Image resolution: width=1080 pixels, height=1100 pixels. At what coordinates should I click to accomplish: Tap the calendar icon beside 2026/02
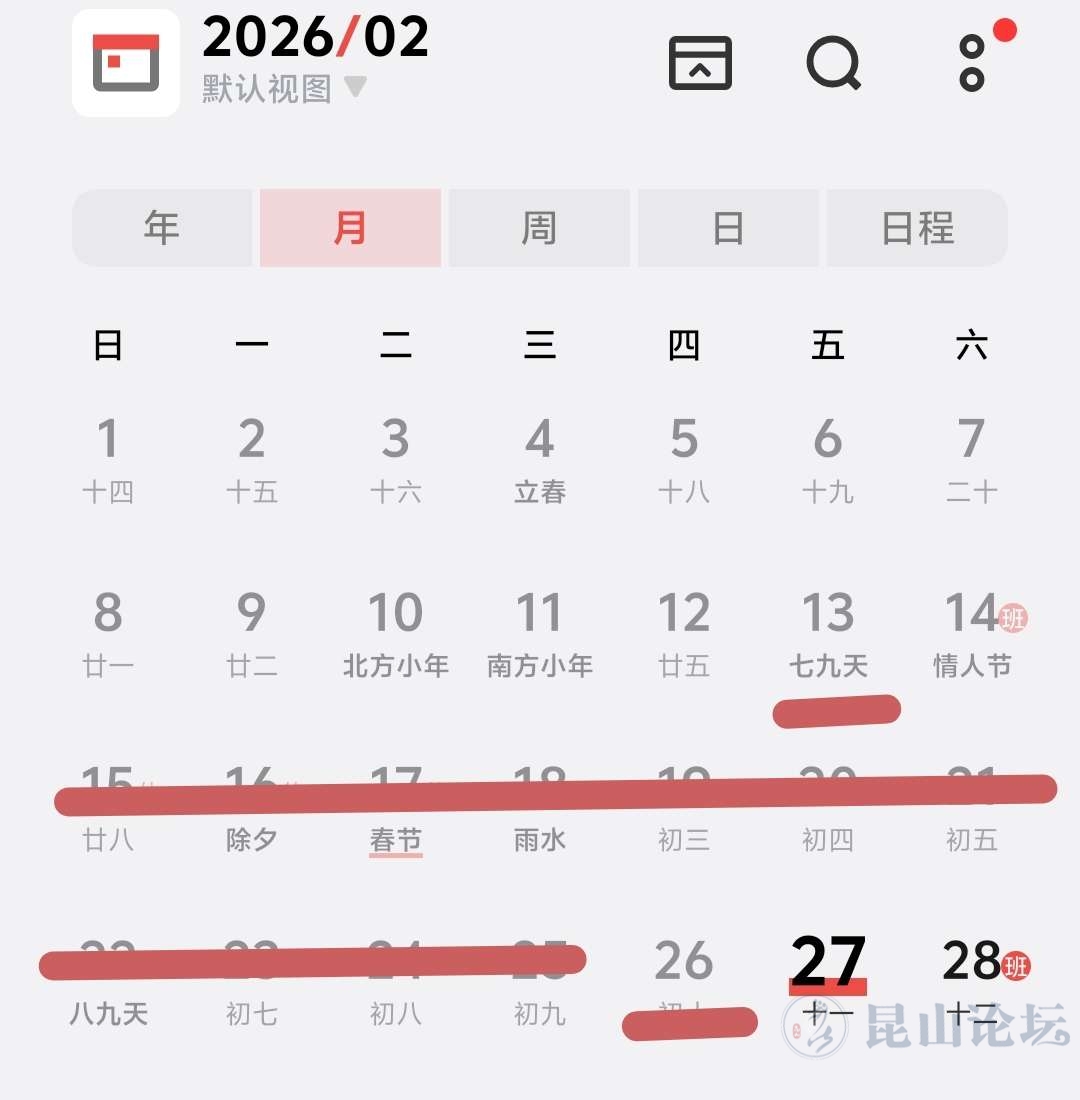[126, 62]
